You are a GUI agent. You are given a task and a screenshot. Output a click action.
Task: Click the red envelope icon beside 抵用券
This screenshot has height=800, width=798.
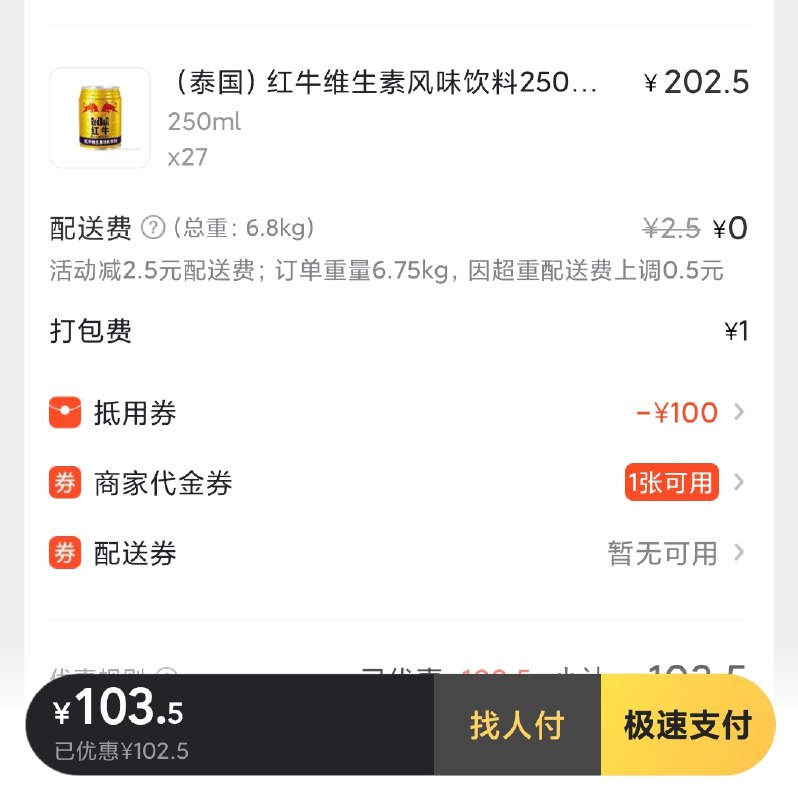(x=64, y=412)
